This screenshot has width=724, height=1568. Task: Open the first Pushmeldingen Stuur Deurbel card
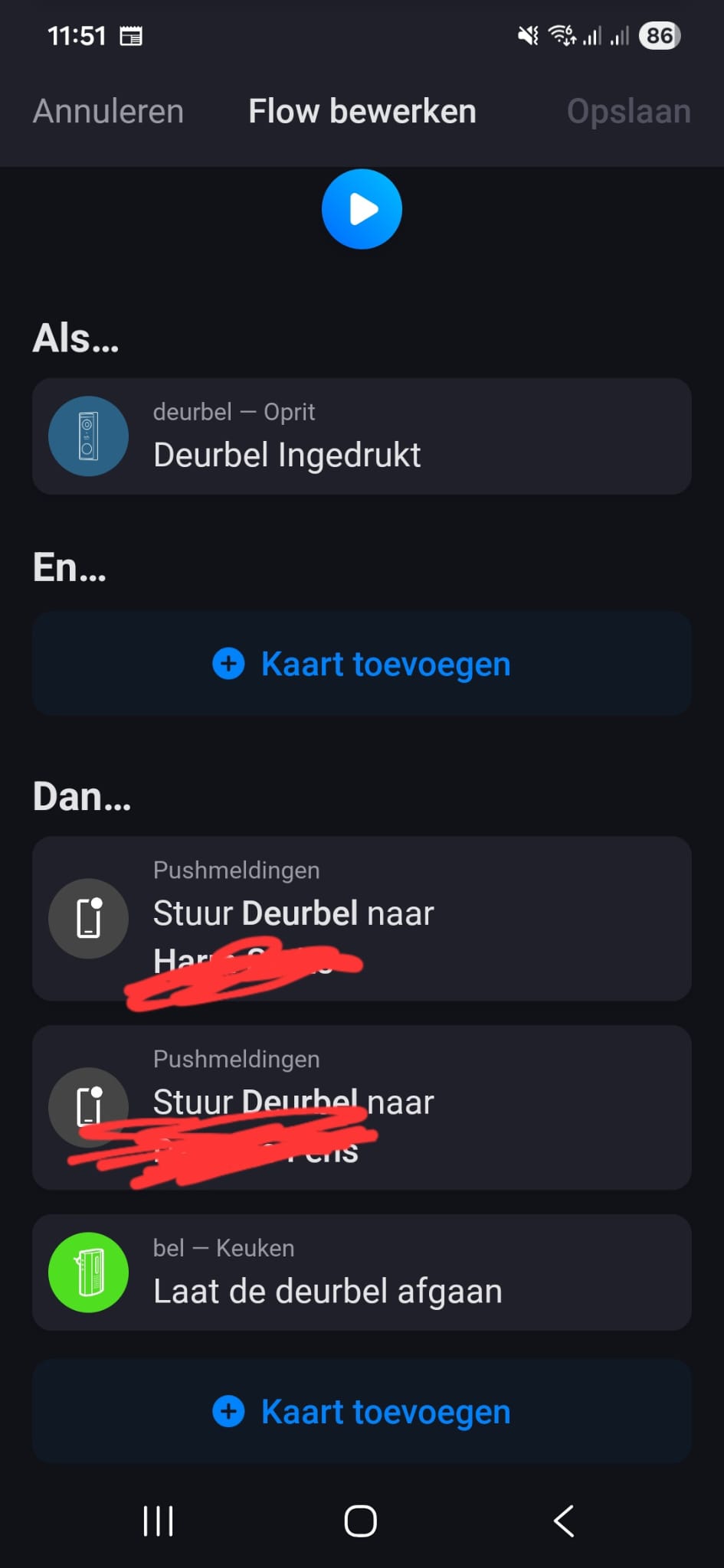tap(362, 918)
